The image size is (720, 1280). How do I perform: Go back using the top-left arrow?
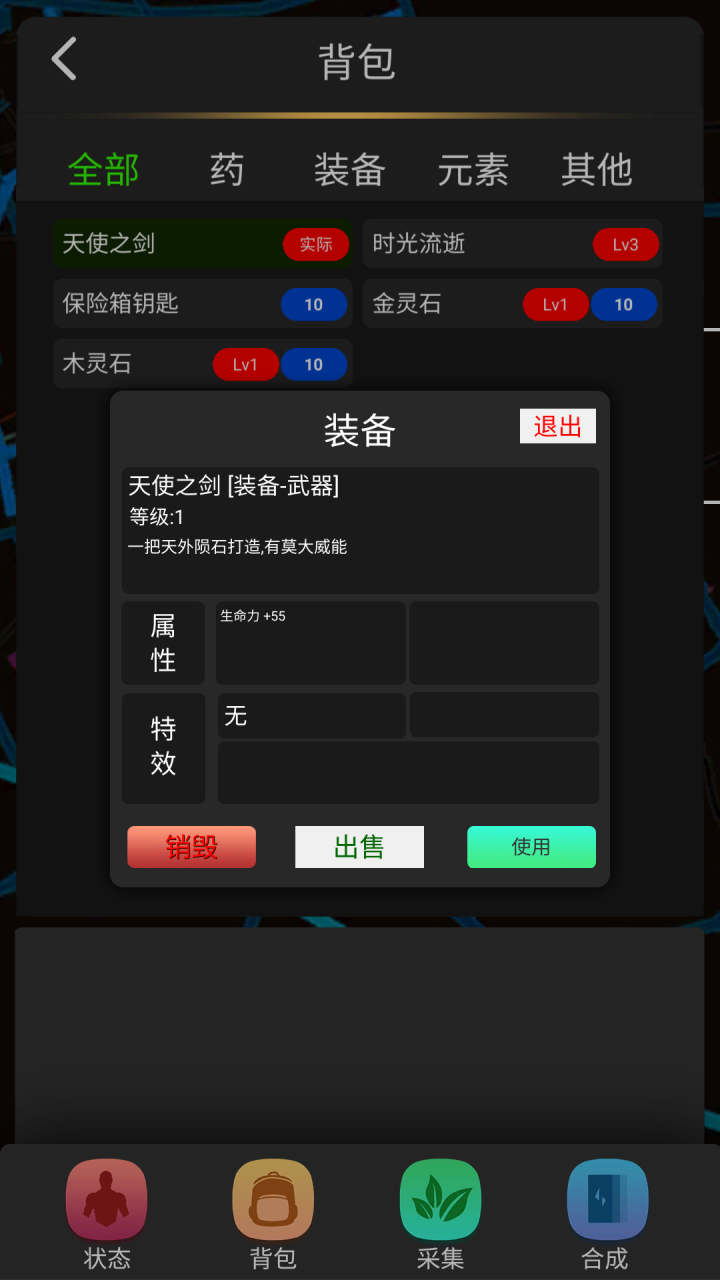(64, 59)
